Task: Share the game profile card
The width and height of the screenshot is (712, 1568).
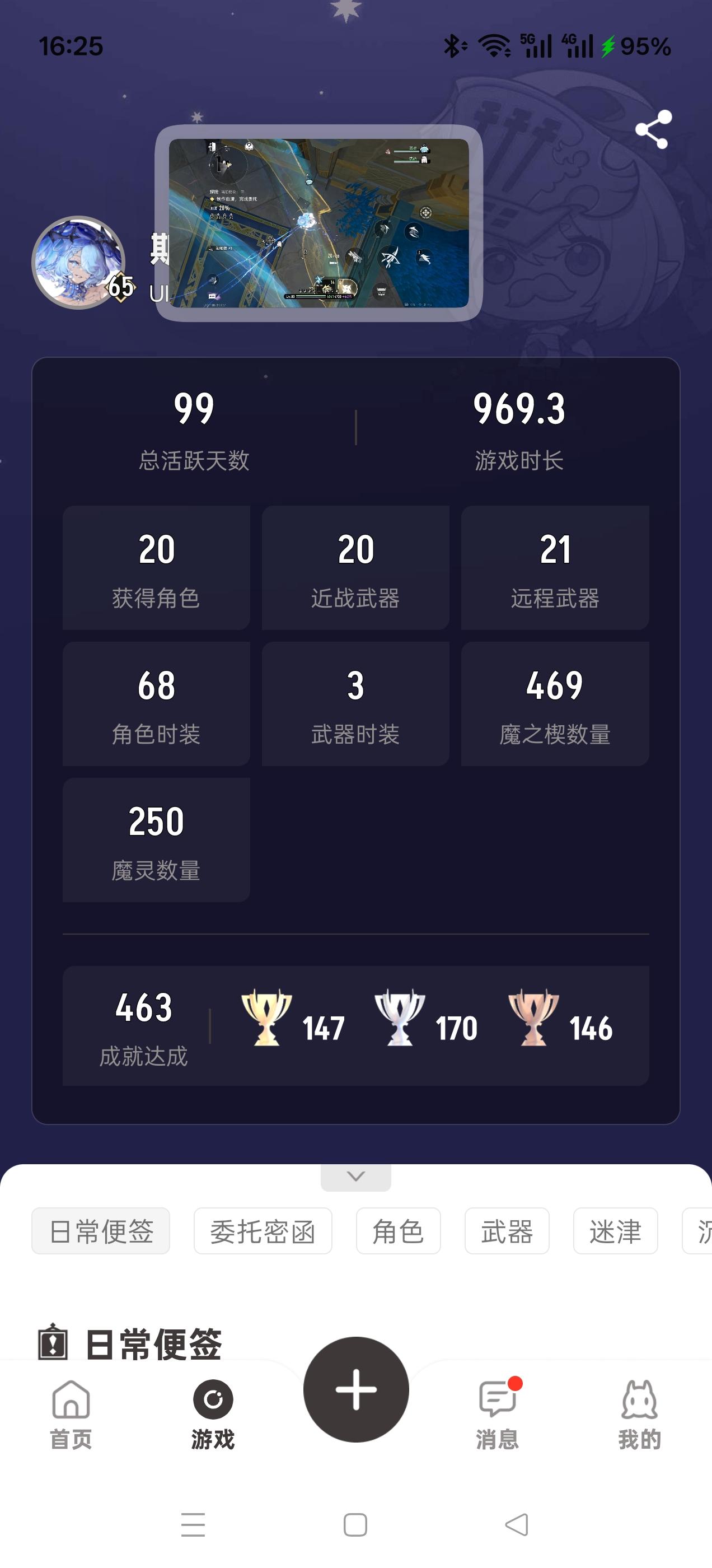Action: tap(653, 129)
